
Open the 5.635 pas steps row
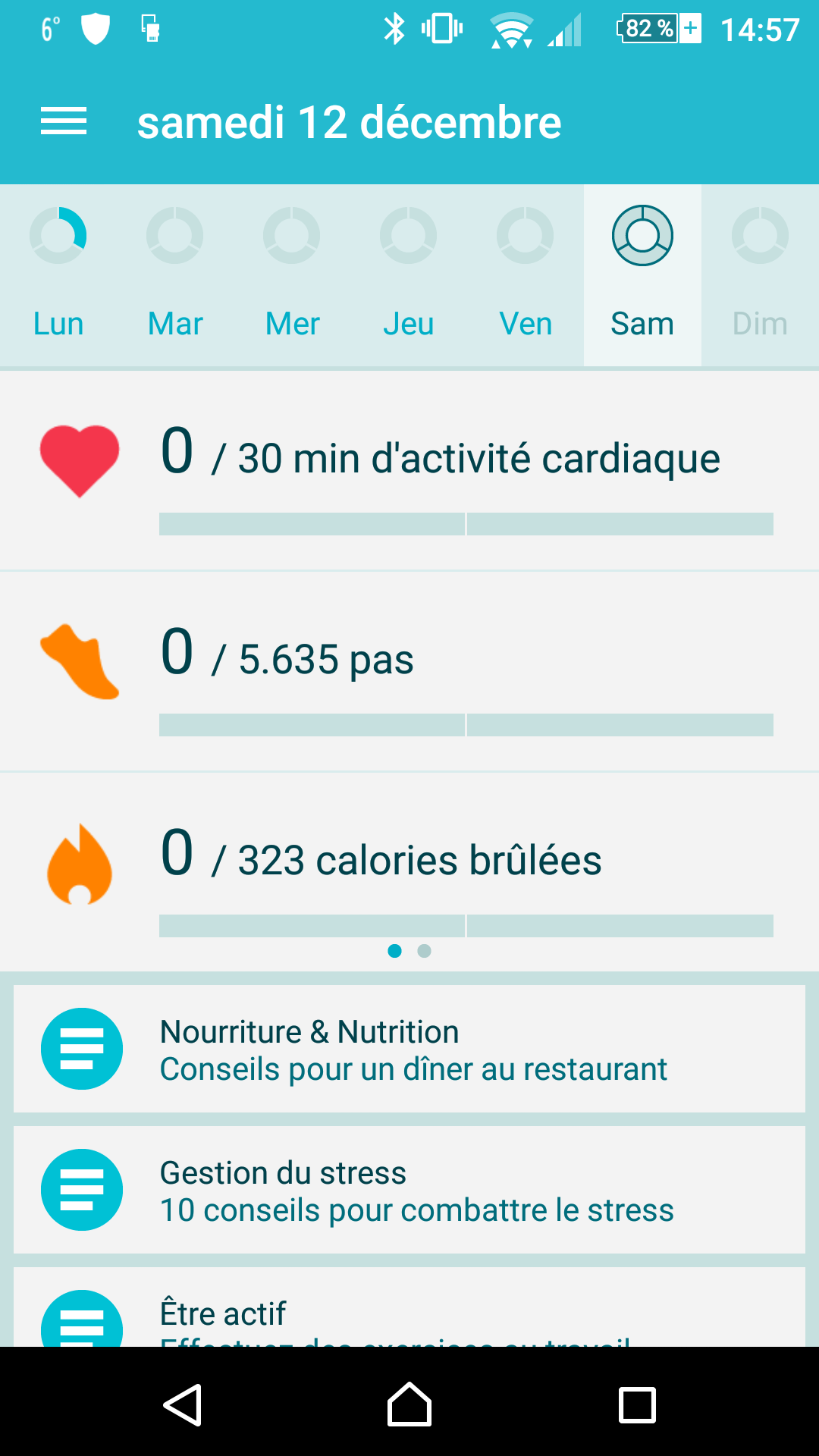409,672
